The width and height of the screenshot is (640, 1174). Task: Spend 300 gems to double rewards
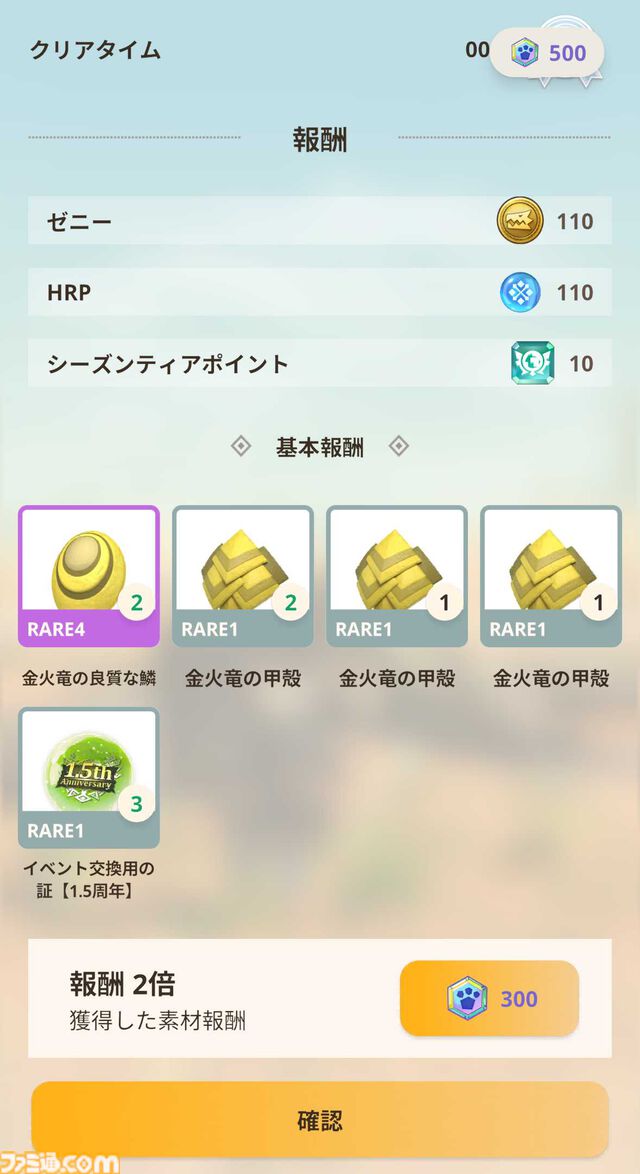pos(489,998)
